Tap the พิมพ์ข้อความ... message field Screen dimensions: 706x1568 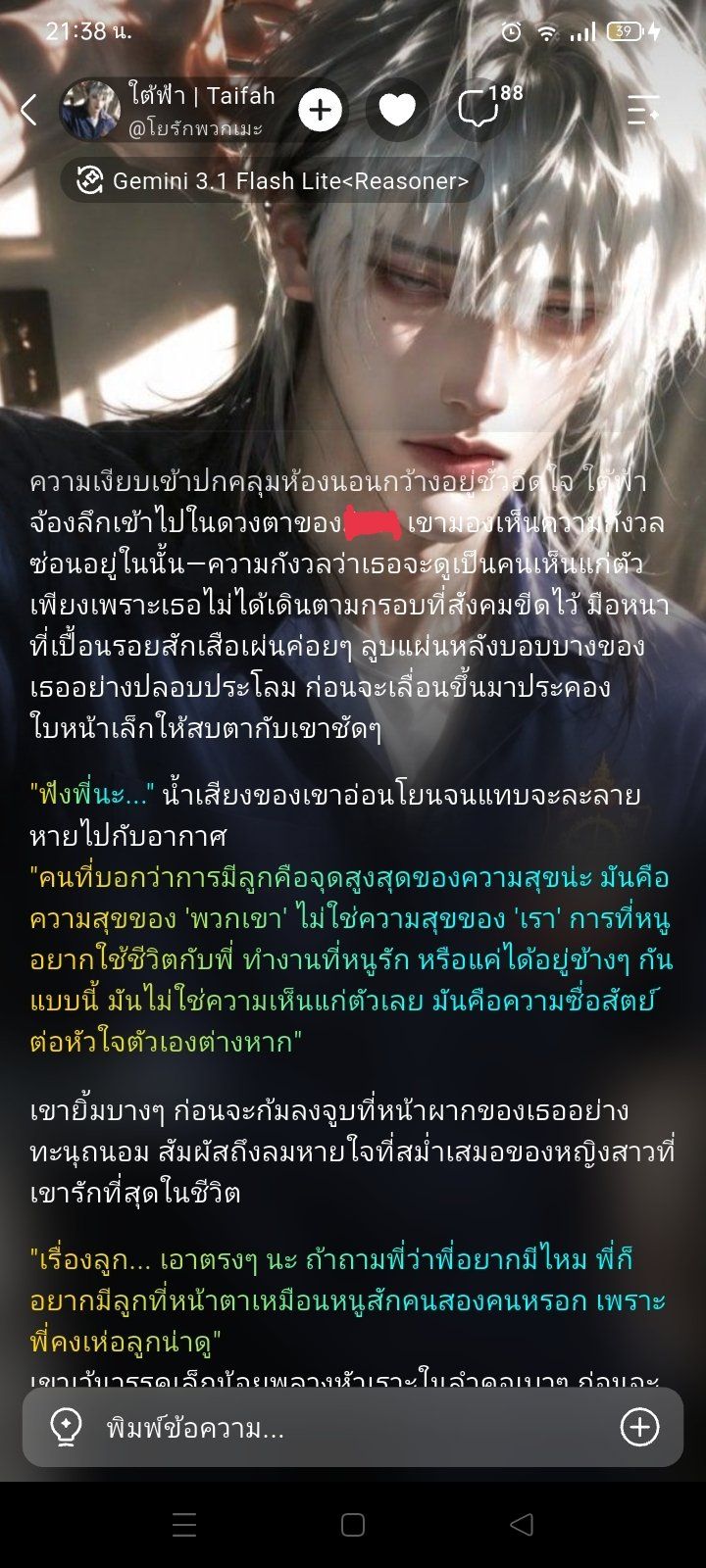(353, 1428)
